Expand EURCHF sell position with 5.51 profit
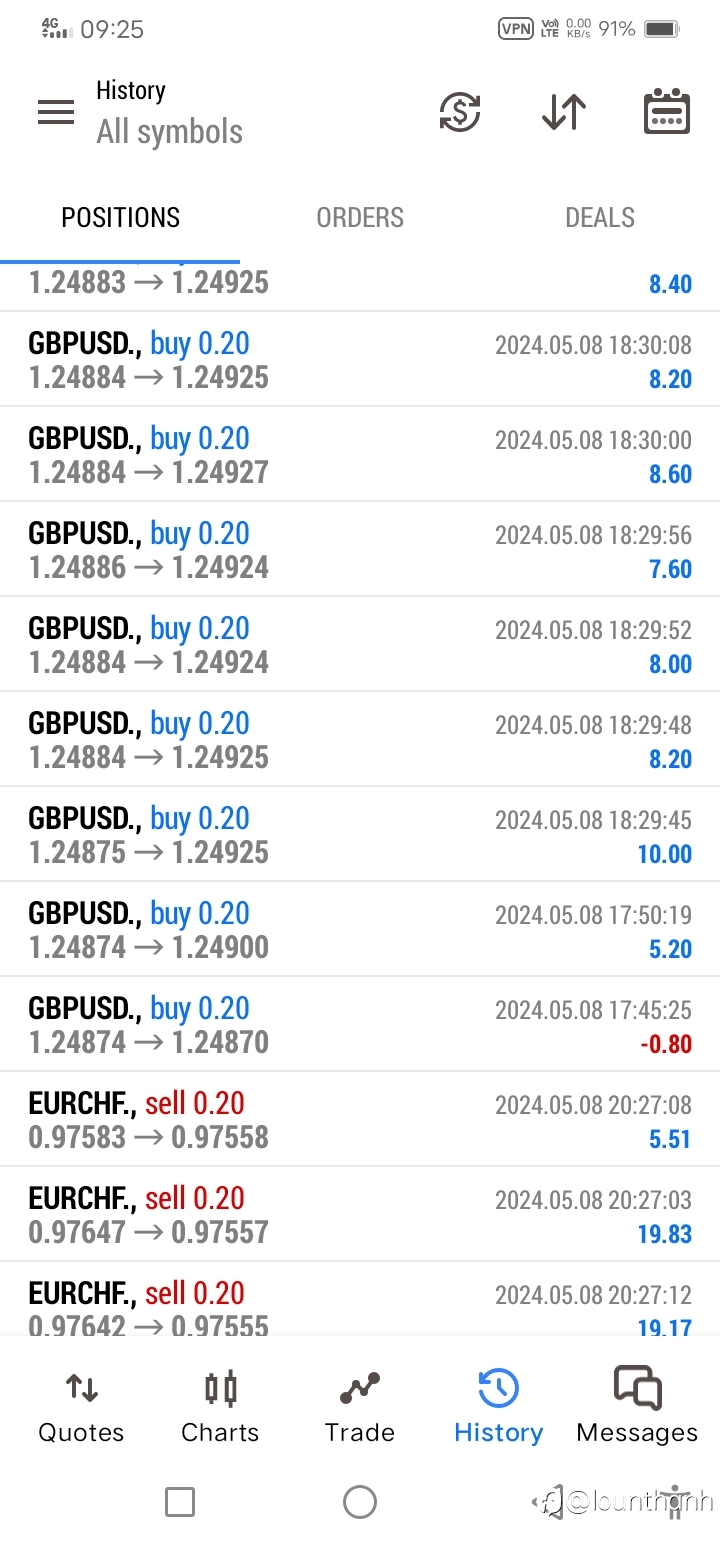 360,1120
